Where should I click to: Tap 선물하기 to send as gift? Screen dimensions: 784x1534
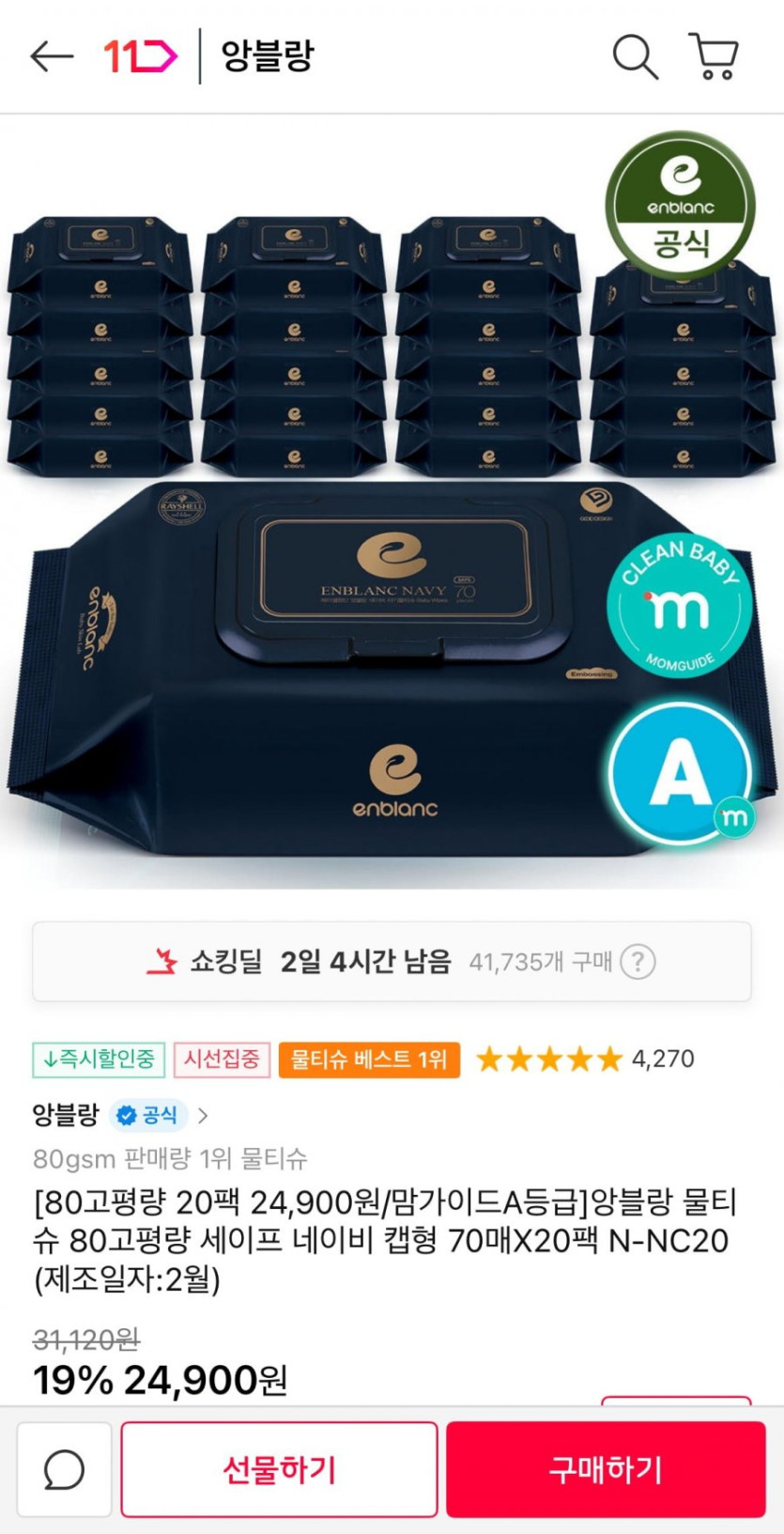[x=279, y=1469]
